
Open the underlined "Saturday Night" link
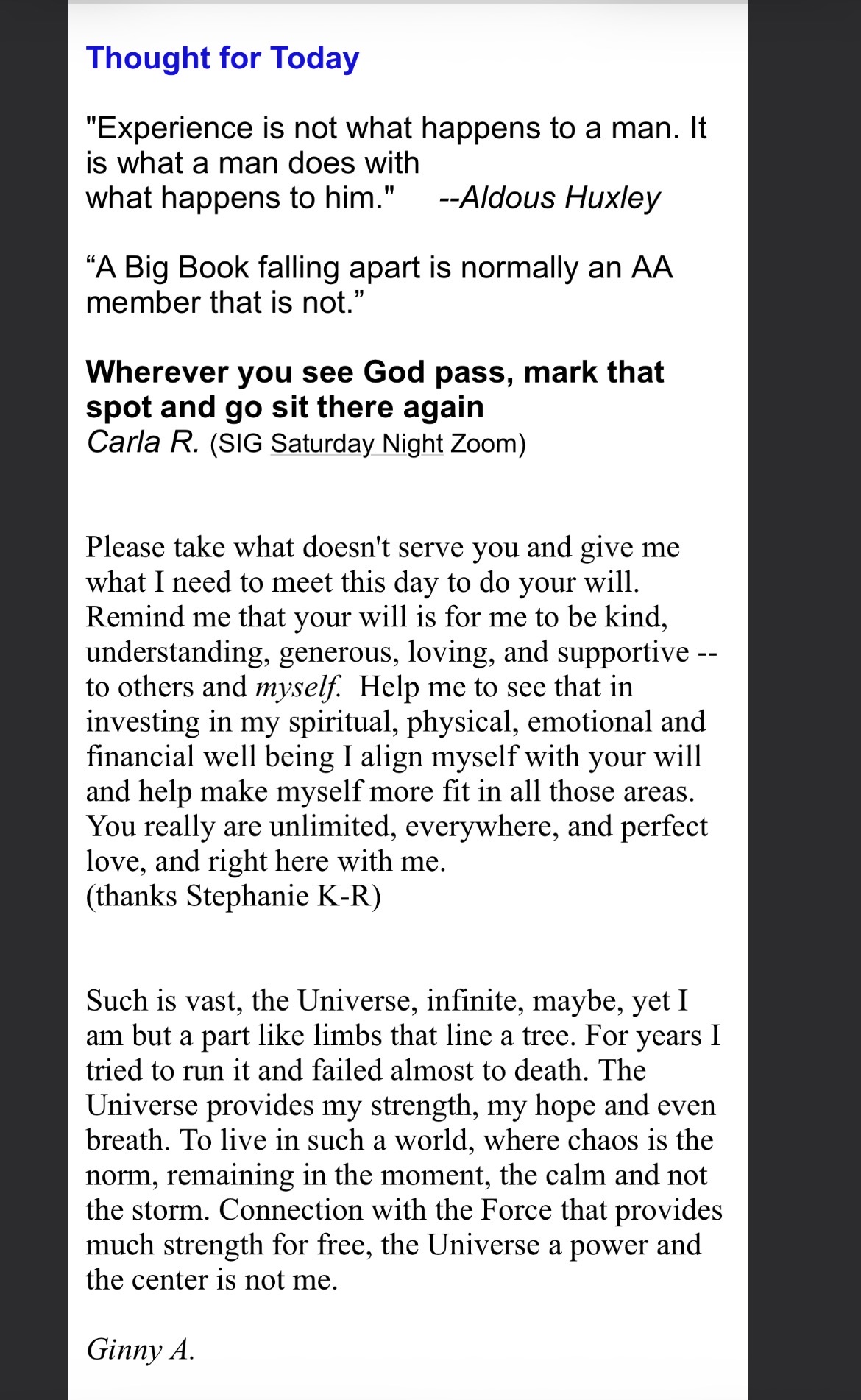tap(357, 444)
